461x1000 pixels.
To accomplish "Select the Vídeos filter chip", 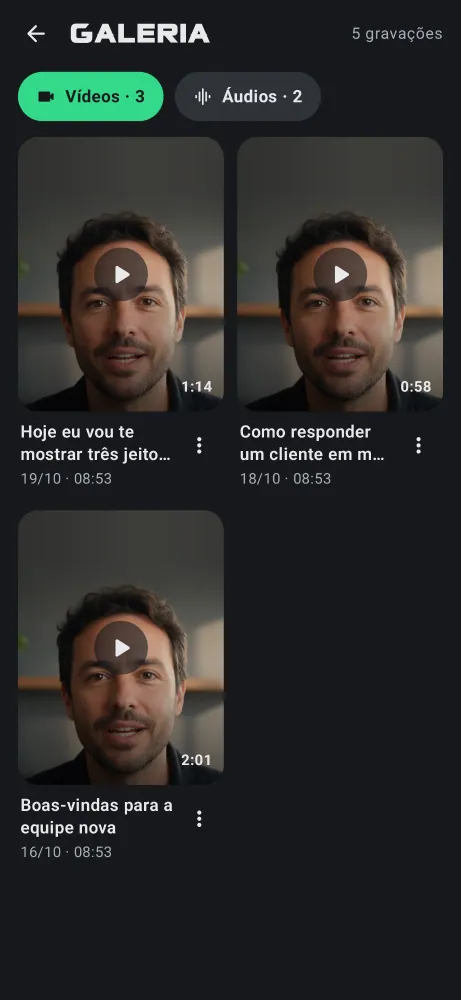I will pos(91,96).
